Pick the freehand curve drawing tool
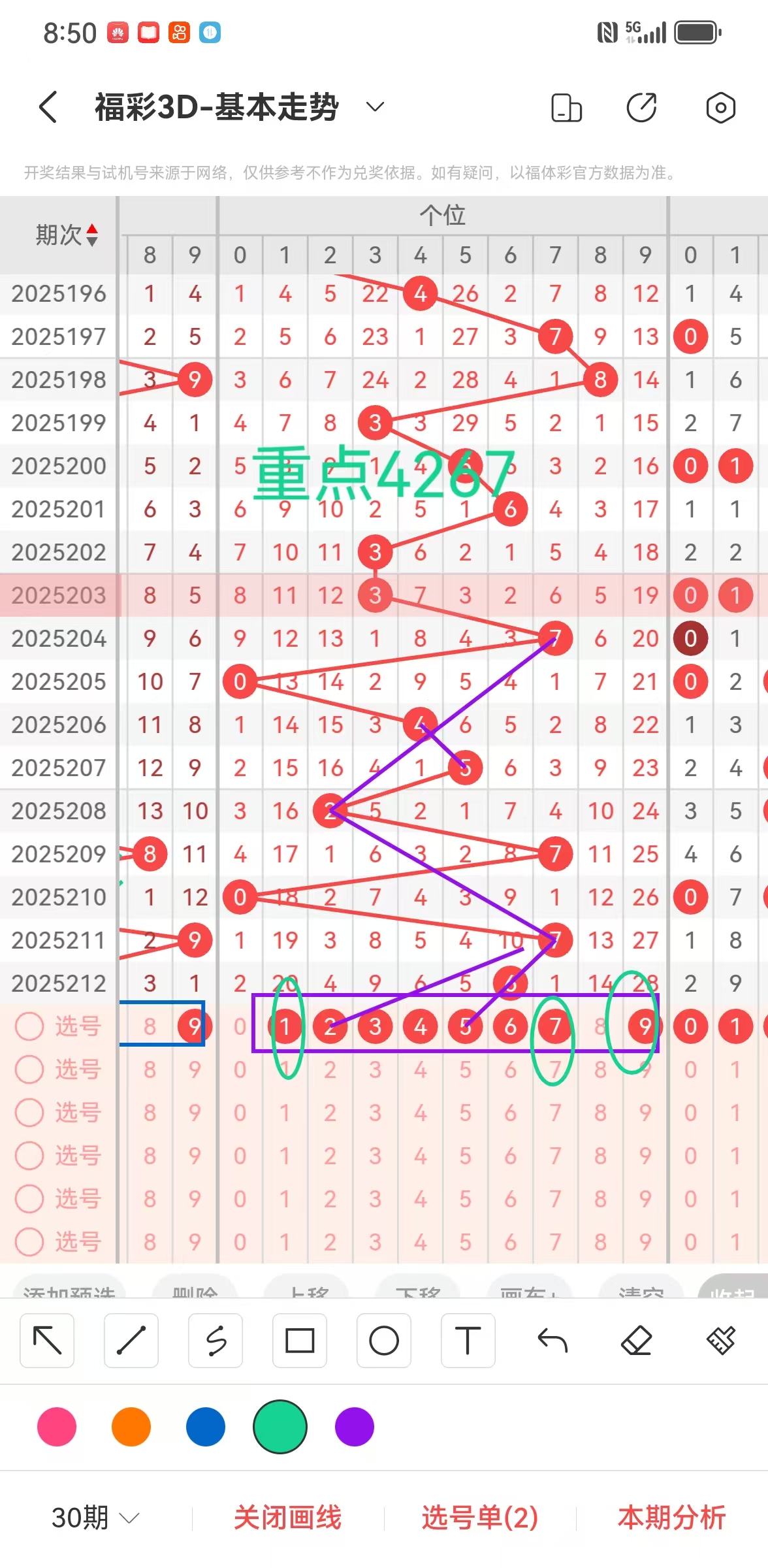Image resolution: width=768 pixels, height=1568 pixels. 216,1341
